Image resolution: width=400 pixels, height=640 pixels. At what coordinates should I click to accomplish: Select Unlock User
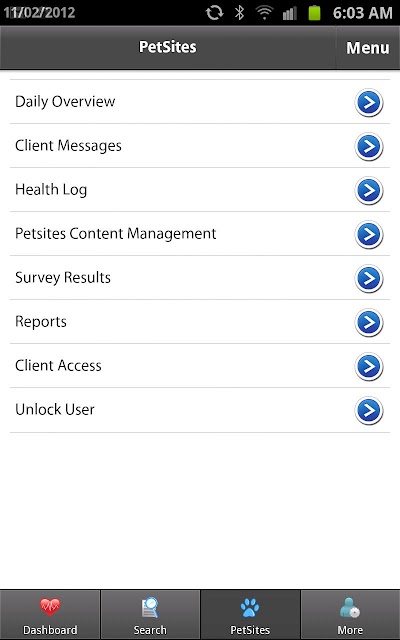pos(200,410)
